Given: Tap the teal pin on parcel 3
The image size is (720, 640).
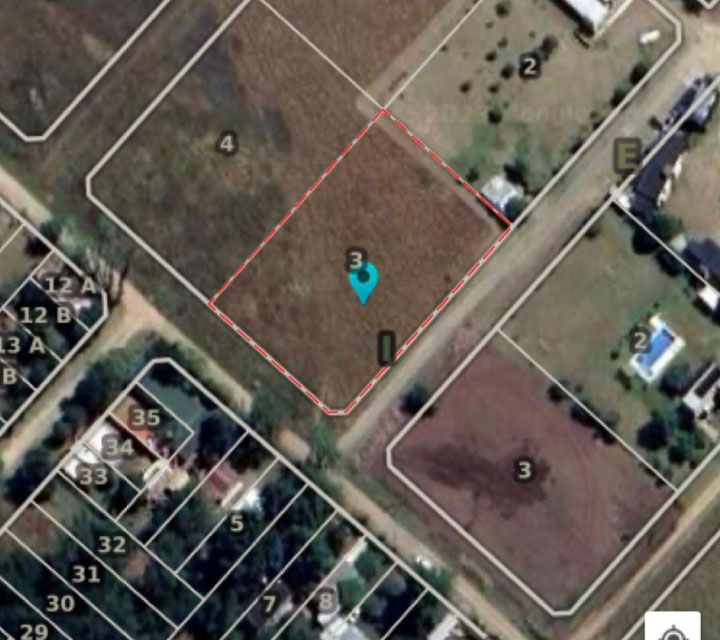Looking at the screenshot, I should [364, 280].
